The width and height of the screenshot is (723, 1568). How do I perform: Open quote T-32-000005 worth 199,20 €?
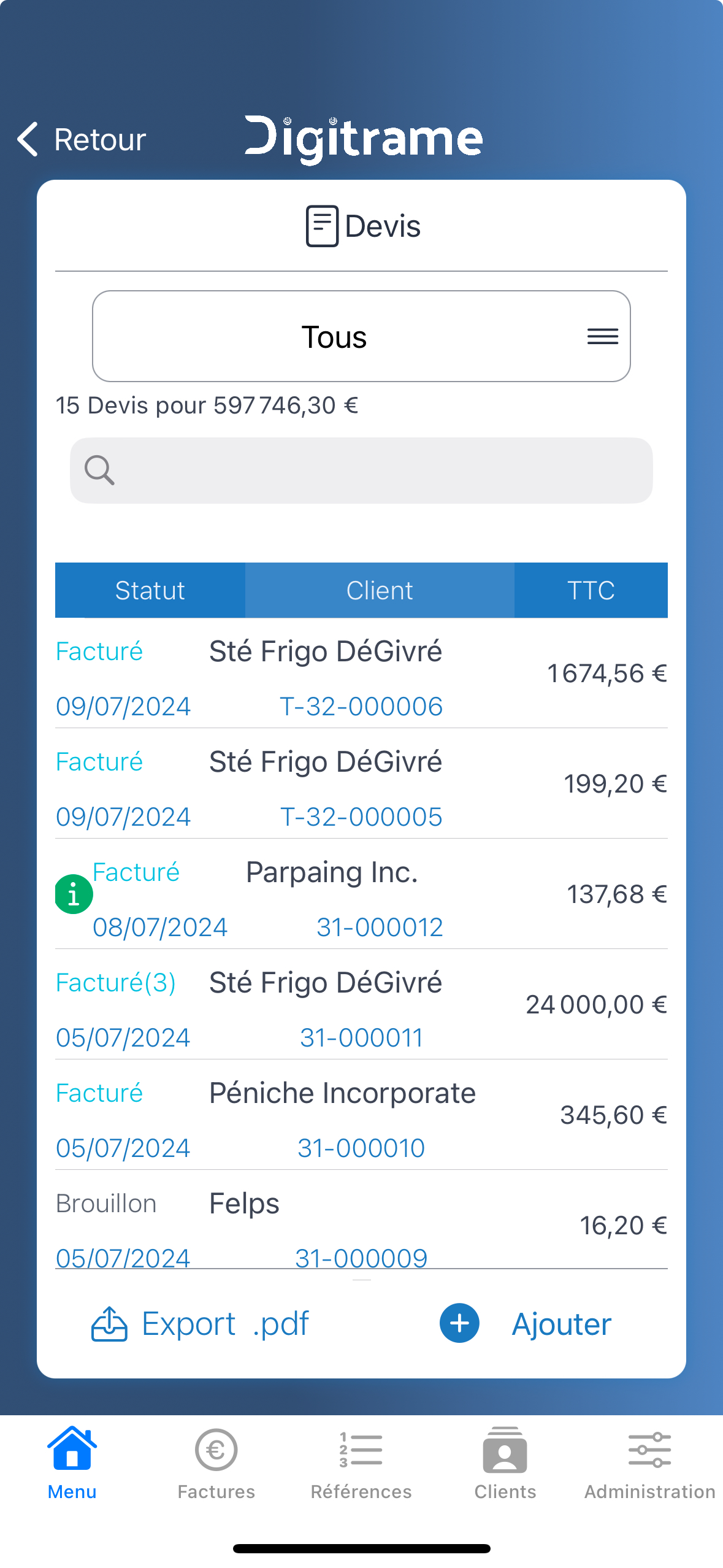(361, 784)
